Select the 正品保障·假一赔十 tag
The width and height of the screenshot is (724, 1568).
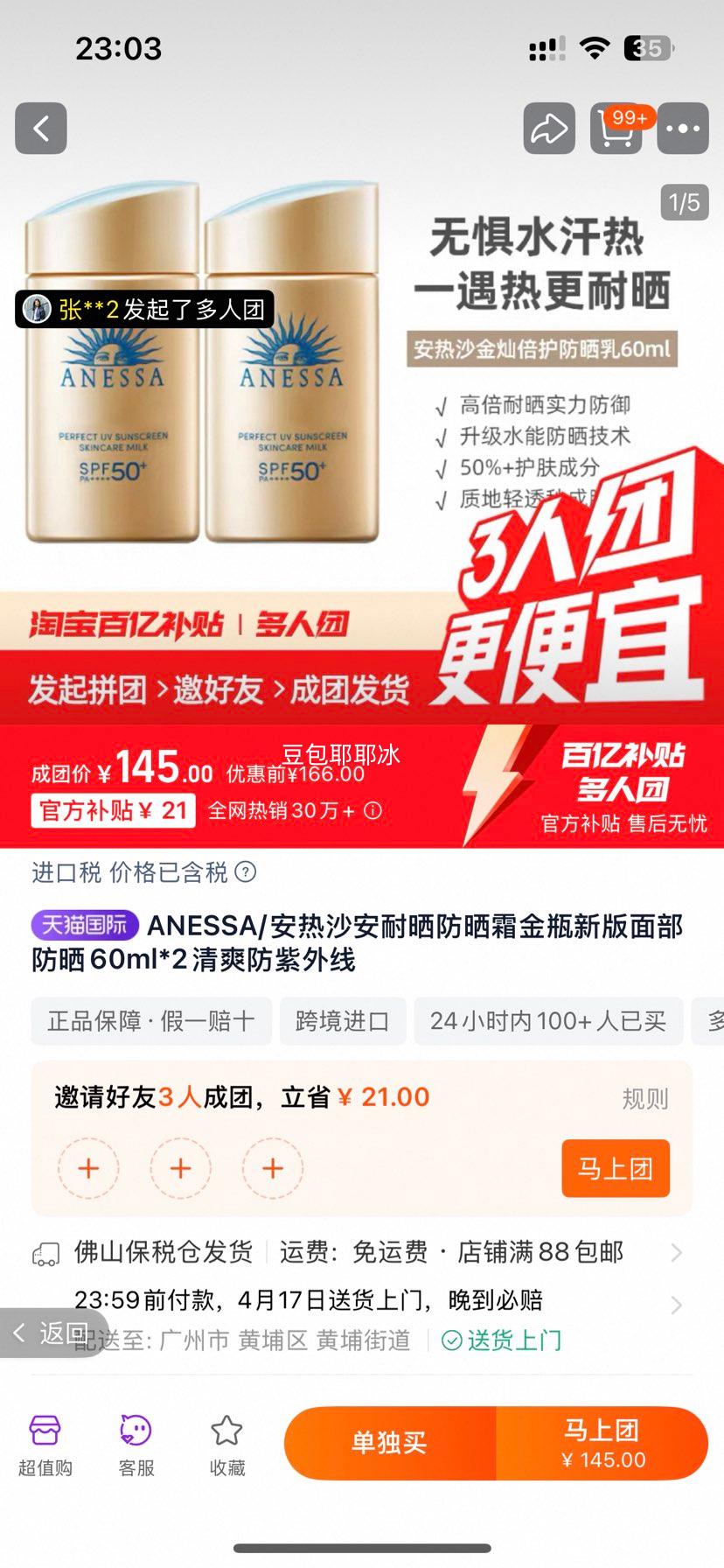[x=151, y=1021]
